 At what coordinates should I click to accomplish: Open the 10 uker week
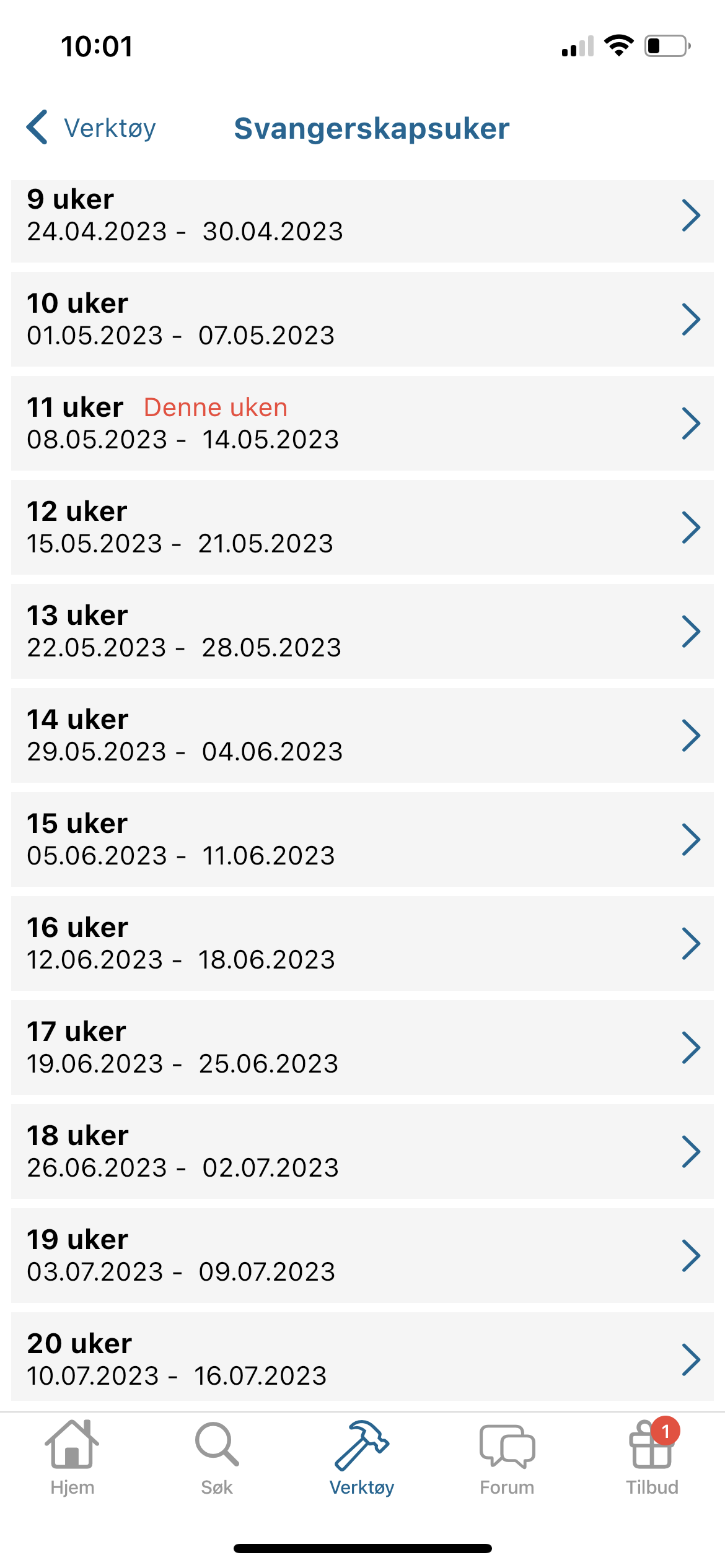[362, 319]
